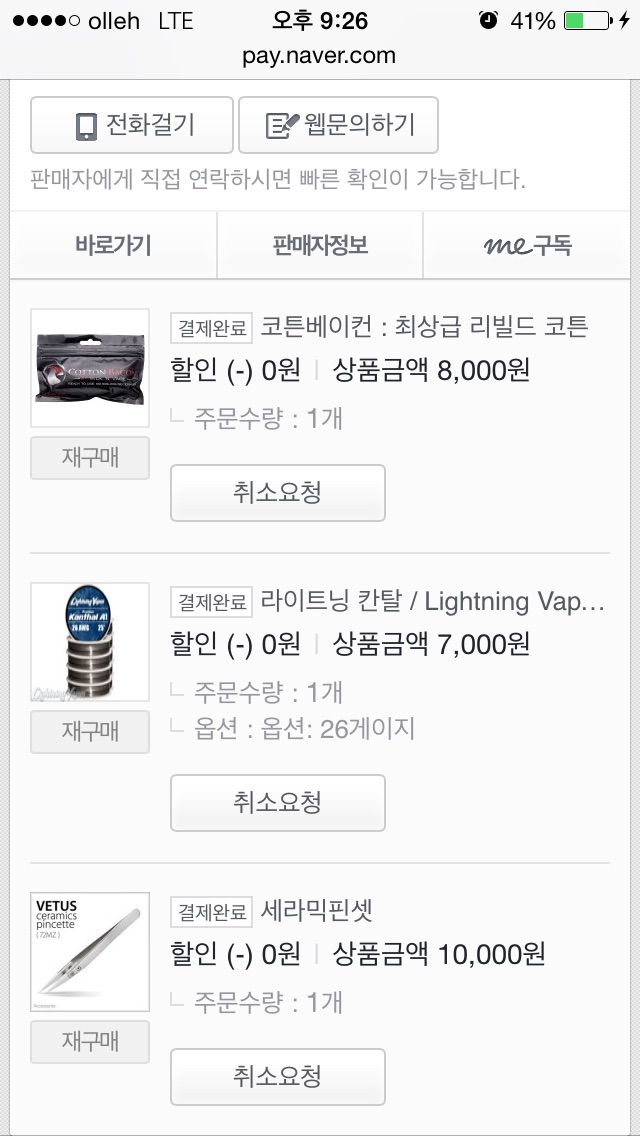Repurchase 라이트닝 칸탈 with its 재구매 button
Image resolution: width=640 pixels, height=1136 pixels.
(x=90, y=732)
